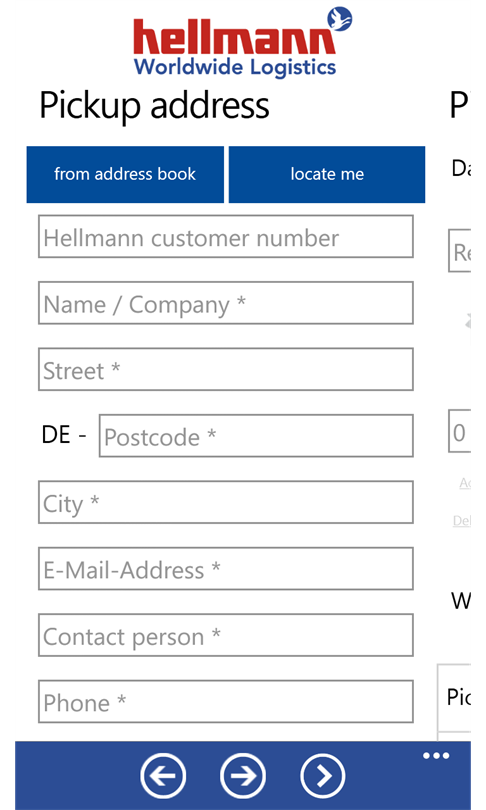
Task: Select the City input box
Action: (x=226, y=502)
